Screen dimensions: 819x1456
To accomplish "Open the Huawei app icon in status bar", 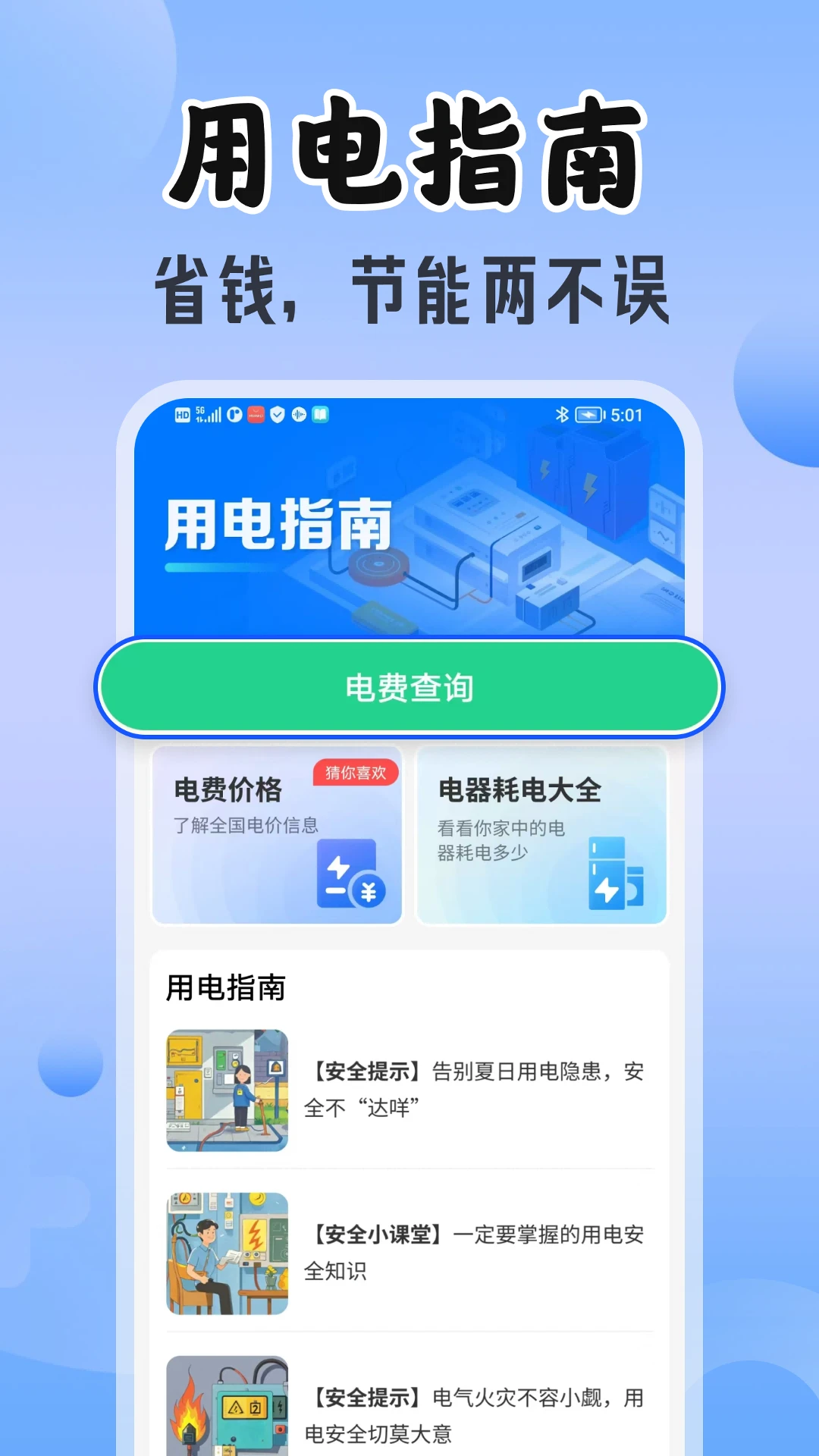I will pos(256,415).
